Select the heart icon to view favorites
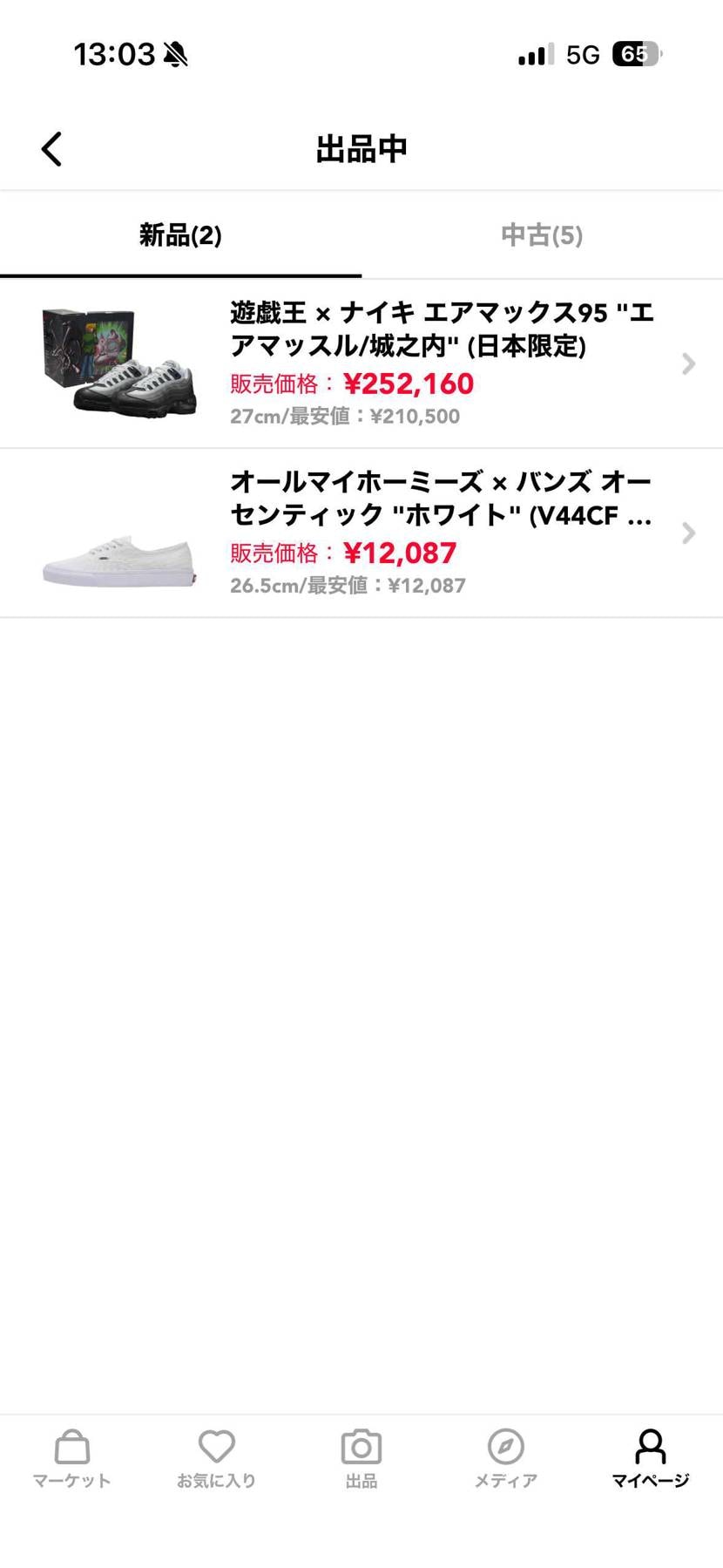 coord(216,1456)
